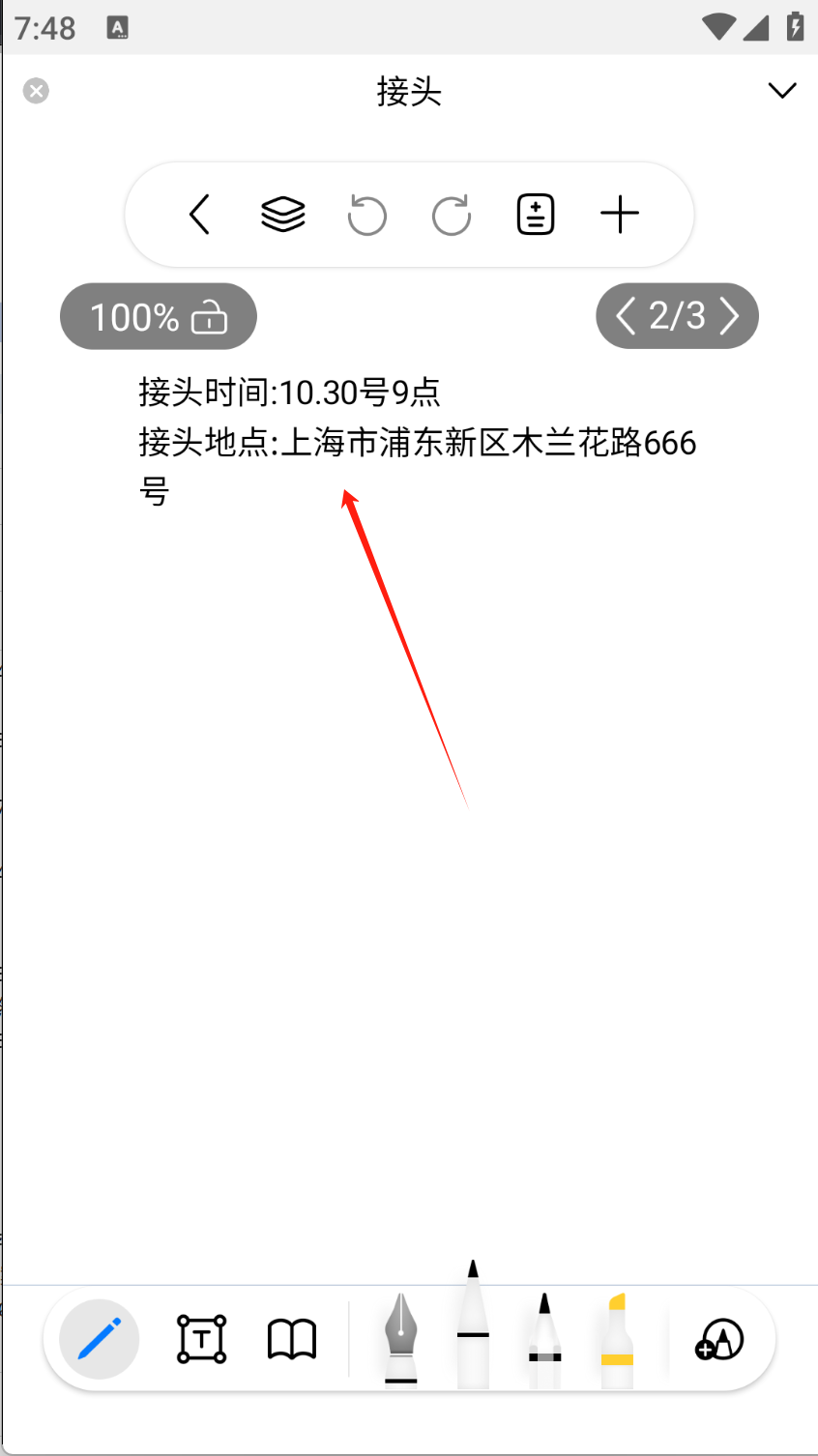Viewport: 818px width, 1456px height.
Task: Open the shapes tool
Action: click(719, 1340)
